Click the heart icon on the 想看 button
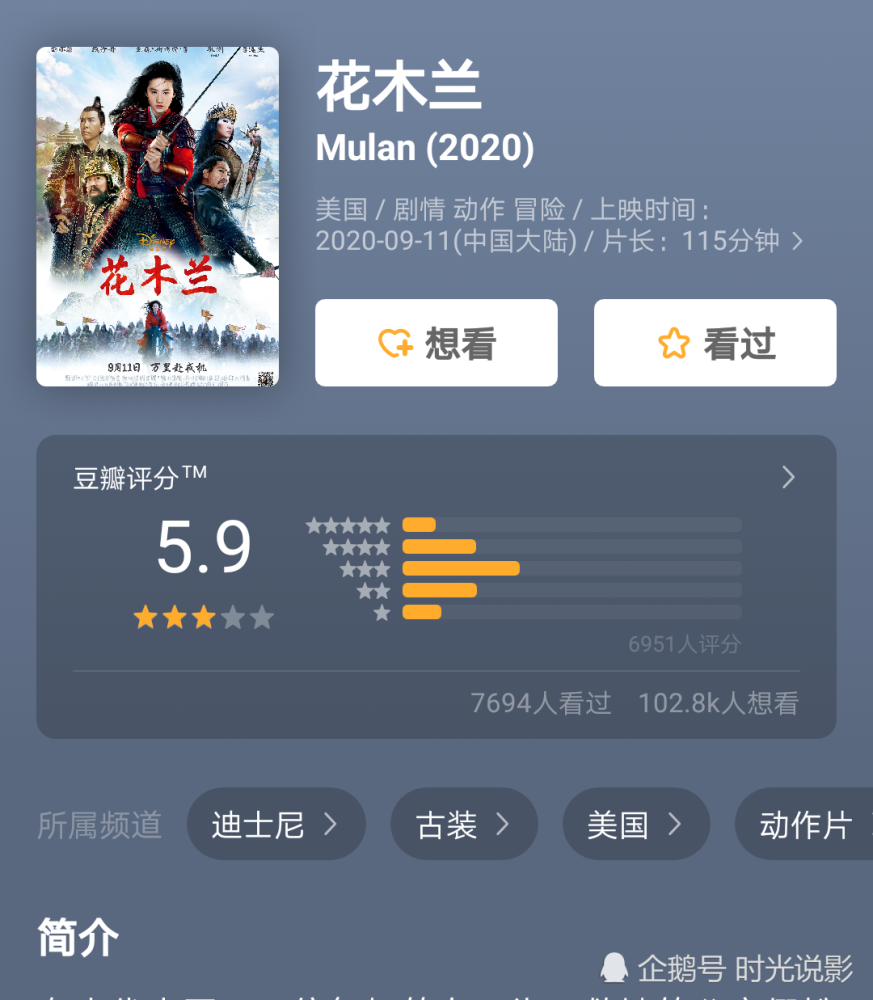 (x=392, y=342)
